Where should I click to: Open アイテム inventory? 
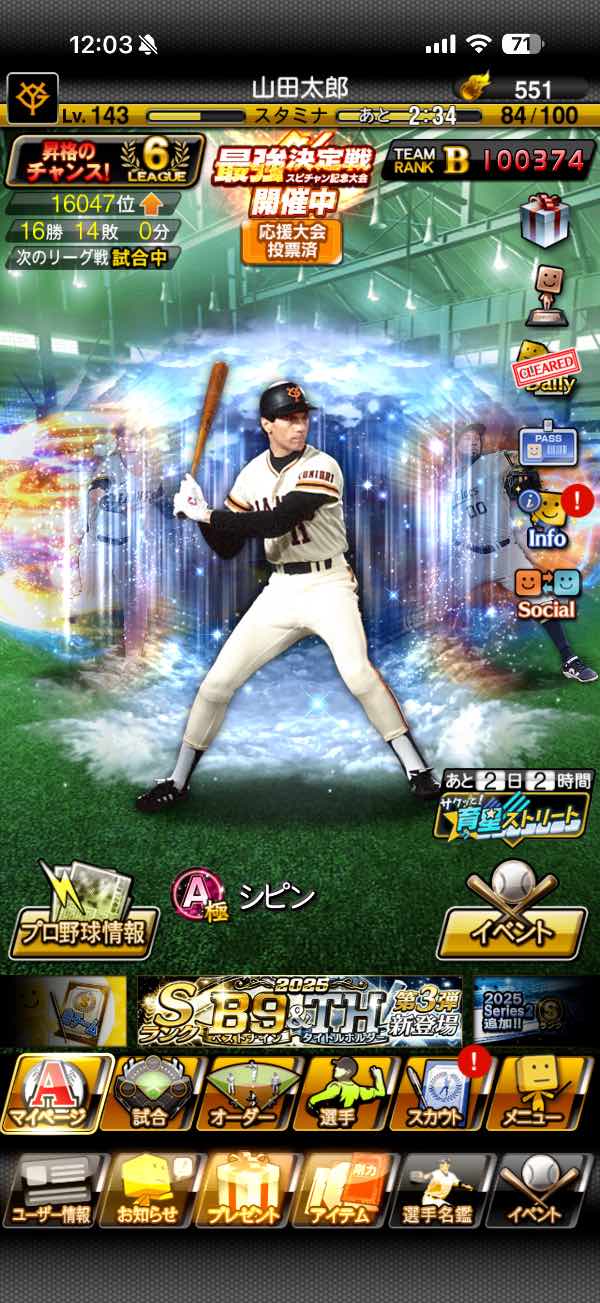coord(346,1190)
